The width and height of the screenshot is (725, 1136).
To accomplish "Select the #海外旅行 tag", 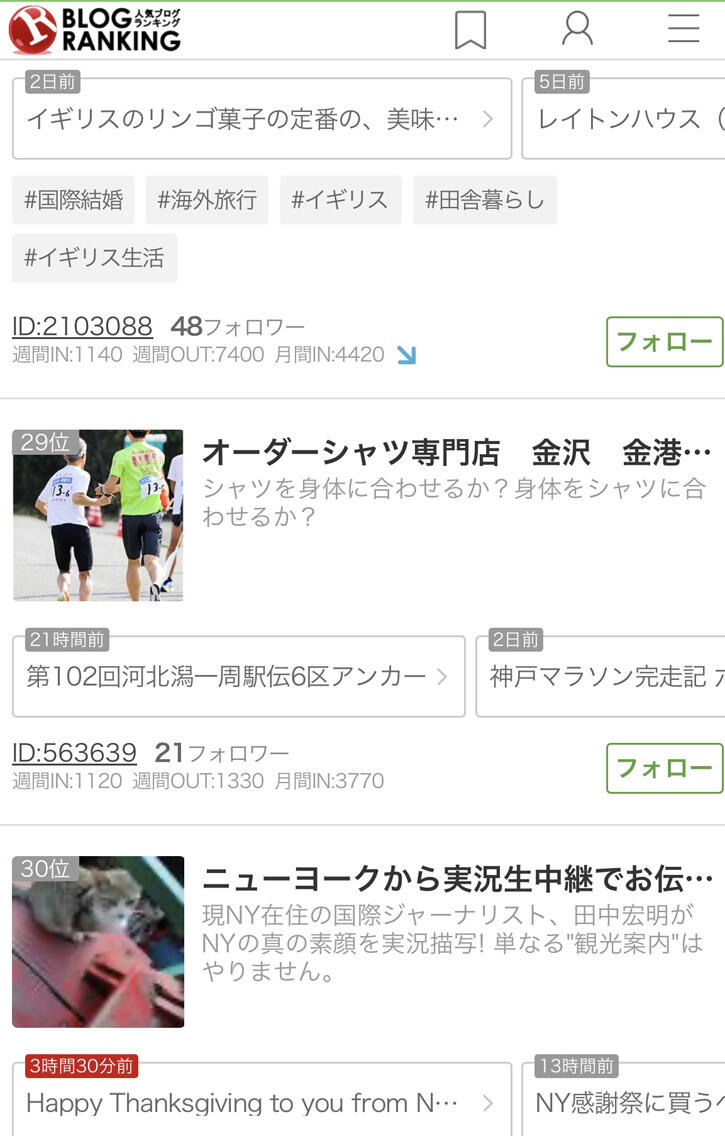I will (x=207, y=200).
